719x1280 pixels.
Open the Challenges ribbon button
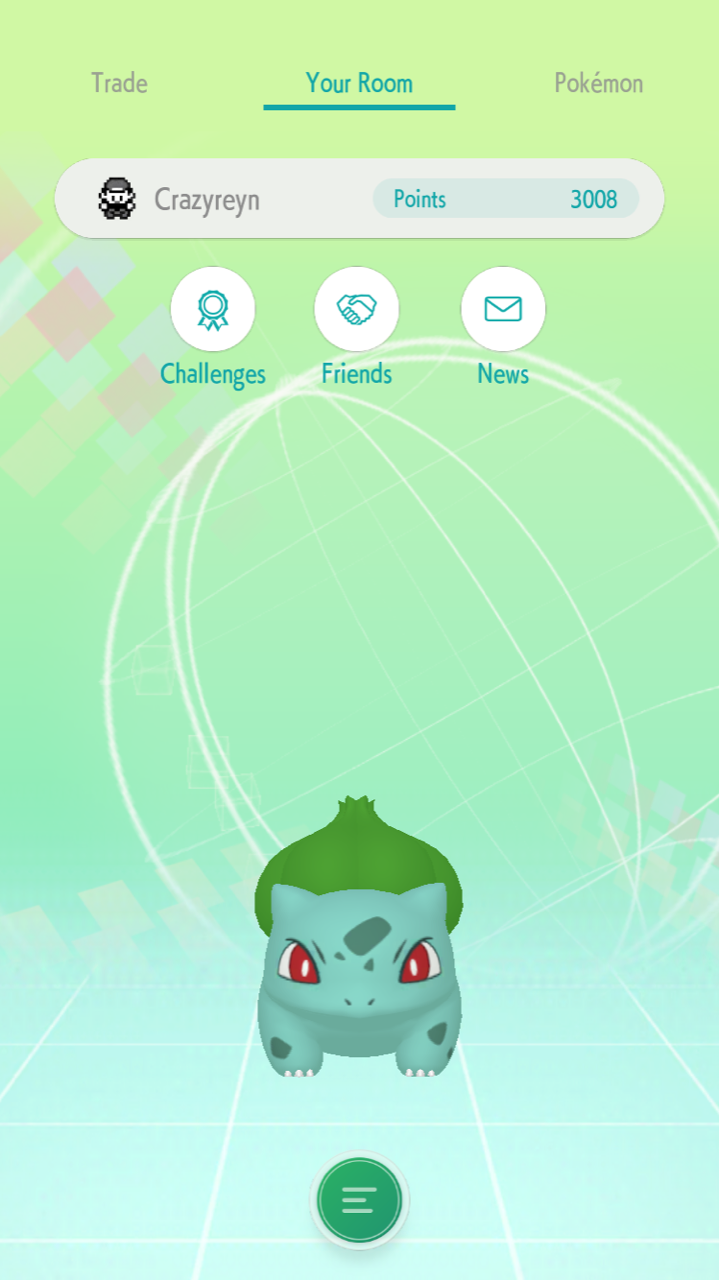213,310
